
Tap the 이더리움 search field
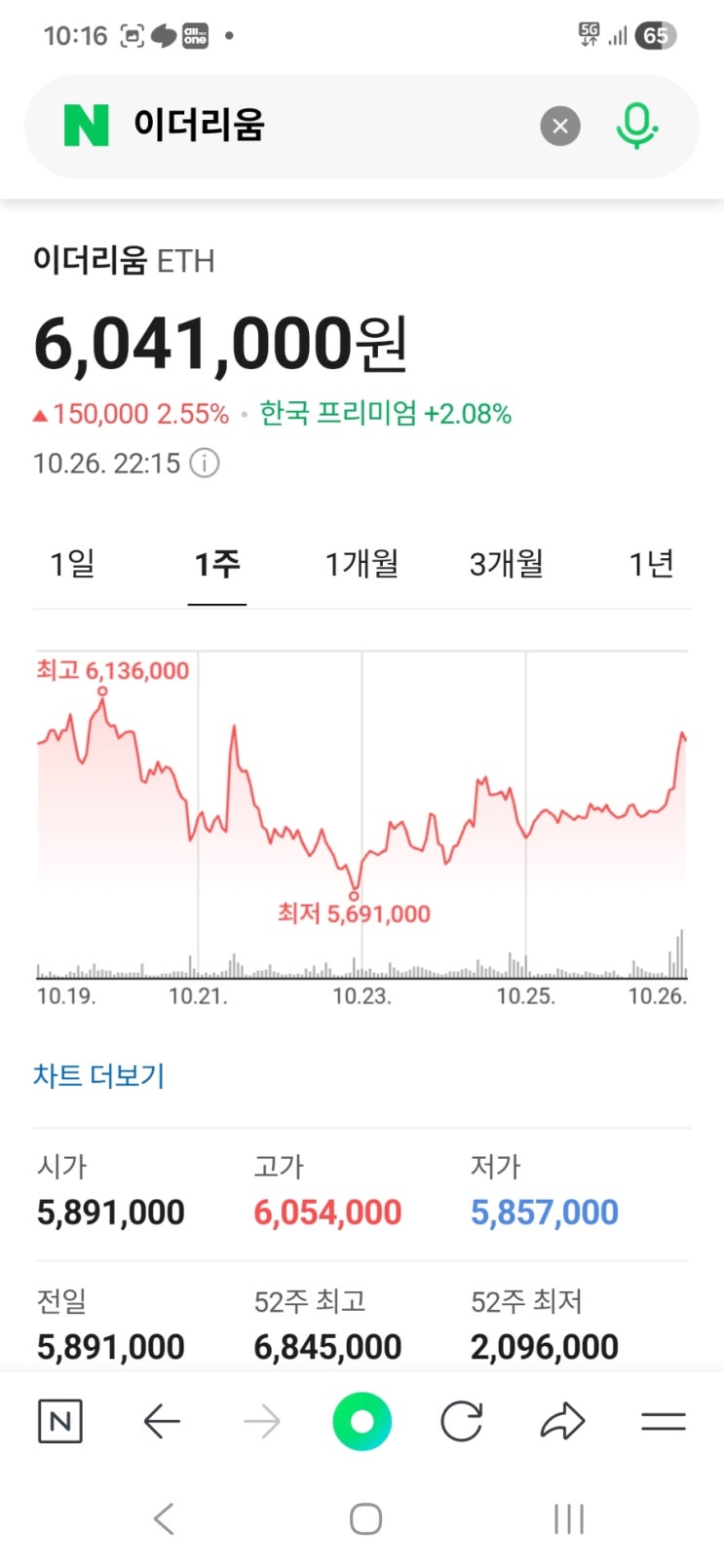pos(322,126)
